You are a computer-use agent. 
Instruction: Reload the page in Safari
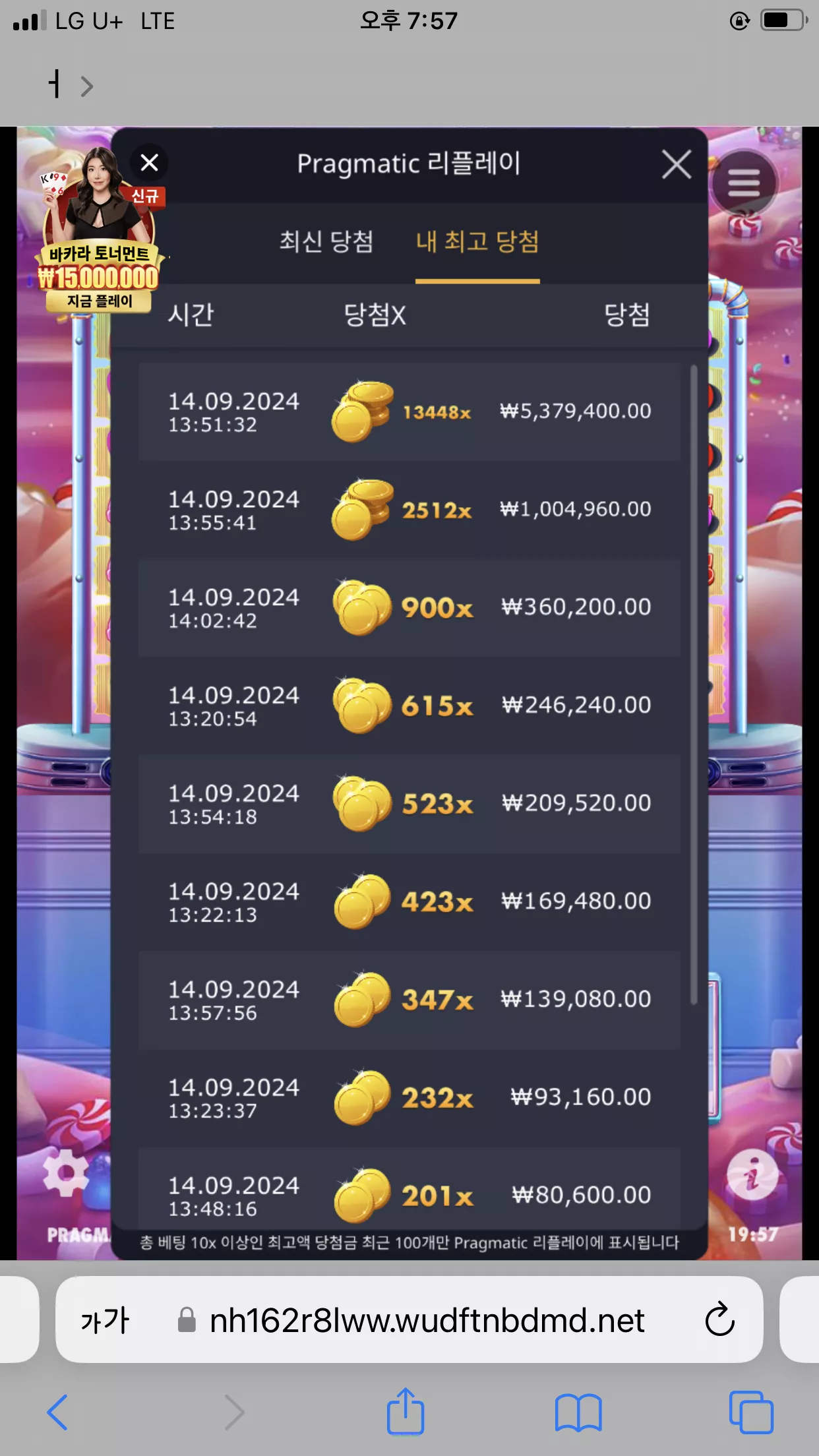point(719,1319)
